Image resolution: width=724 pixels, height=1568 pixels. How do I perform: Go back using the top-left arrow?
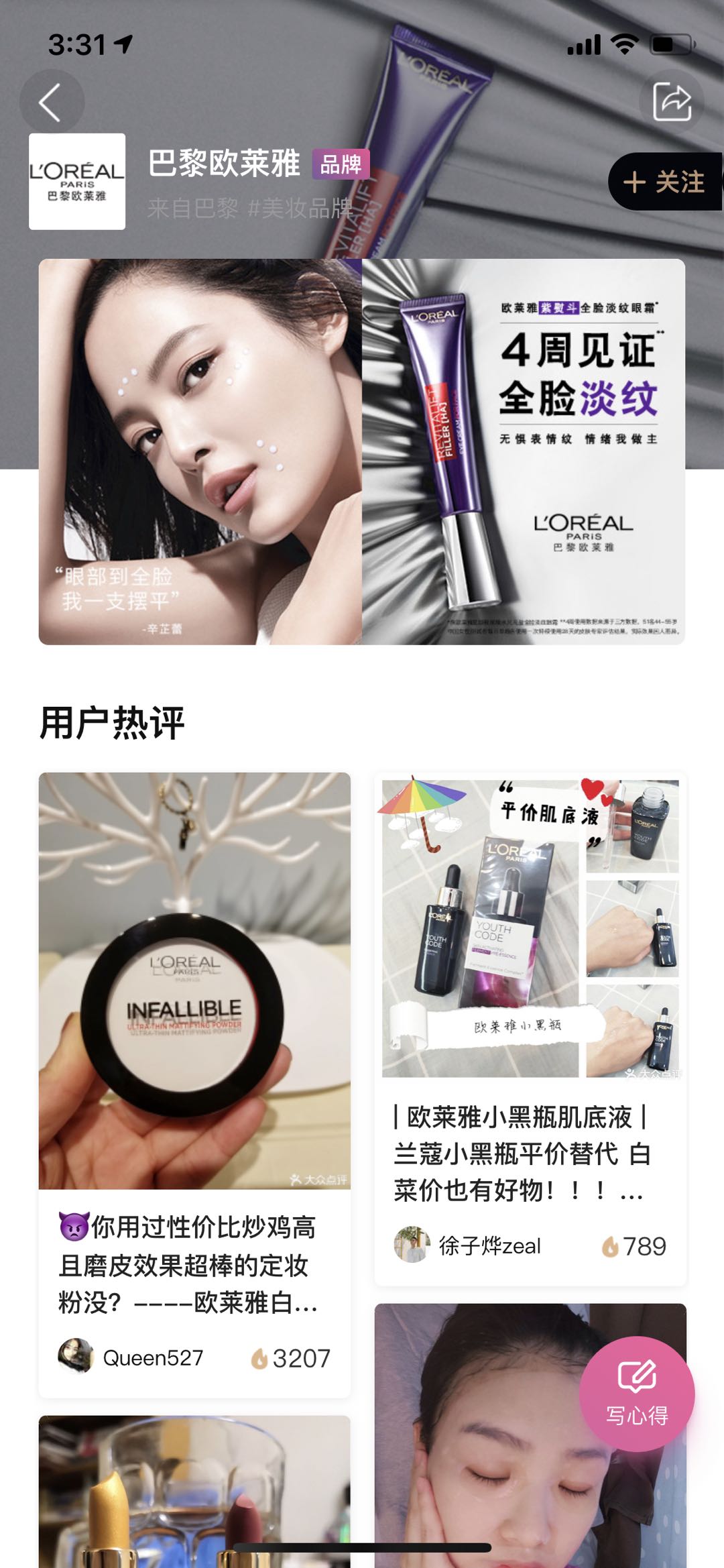tap(52, 103)
